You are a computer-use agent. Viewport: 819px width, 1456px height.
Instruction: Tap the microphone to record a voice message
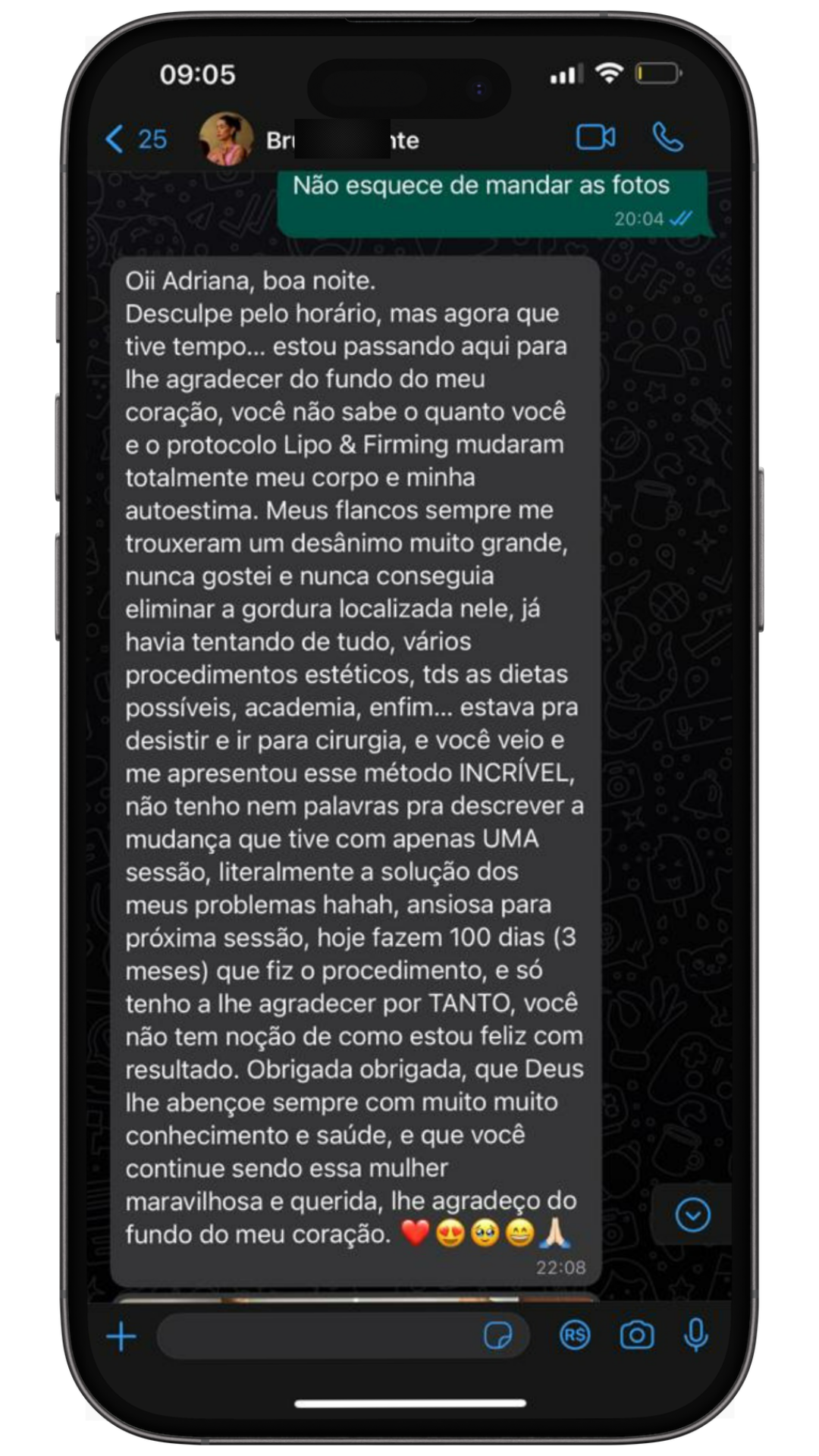[695, 1336]
